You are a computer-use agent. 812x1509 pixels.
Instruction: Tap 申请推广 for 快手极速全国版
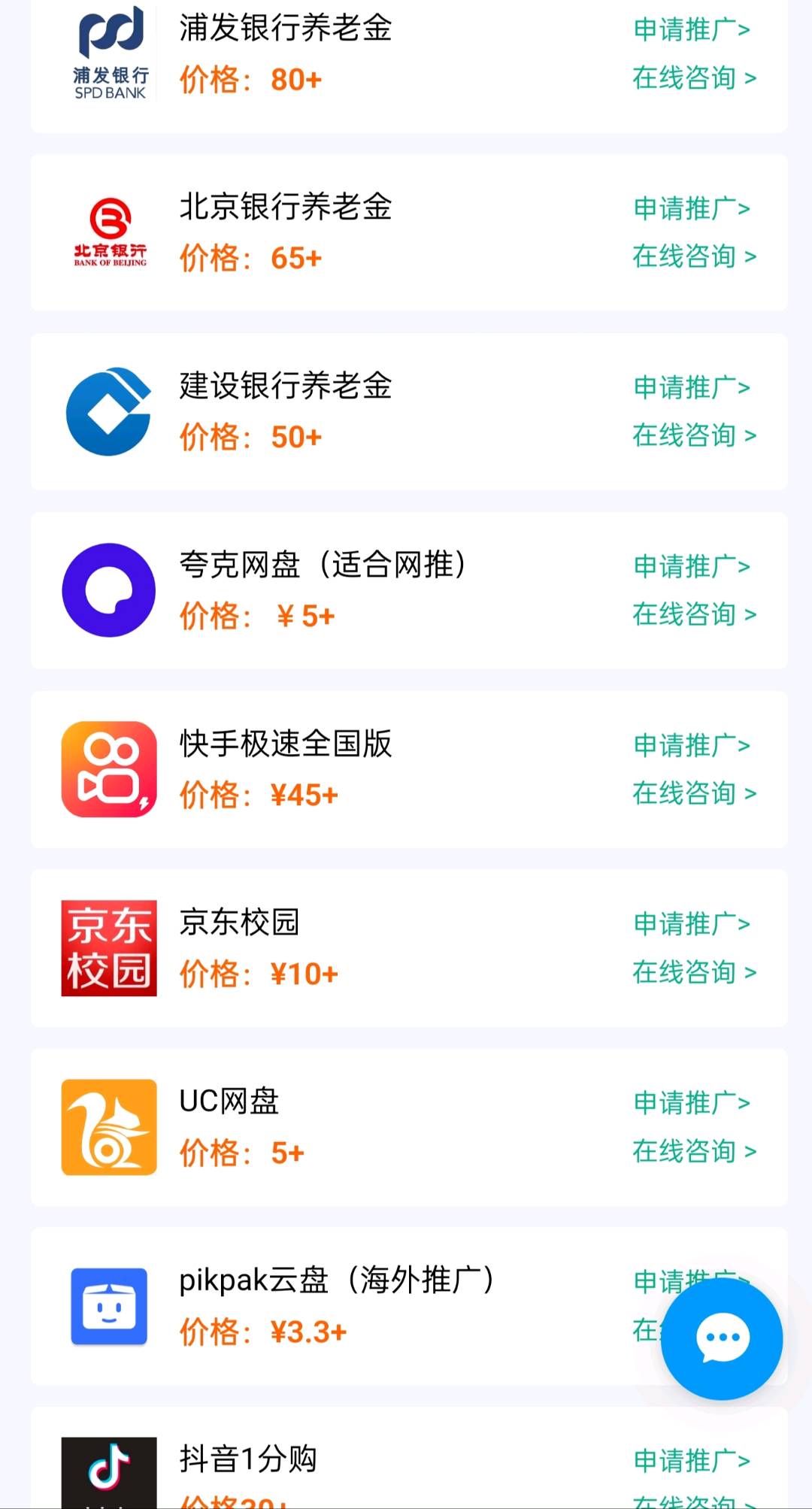(x=692, y=745)
